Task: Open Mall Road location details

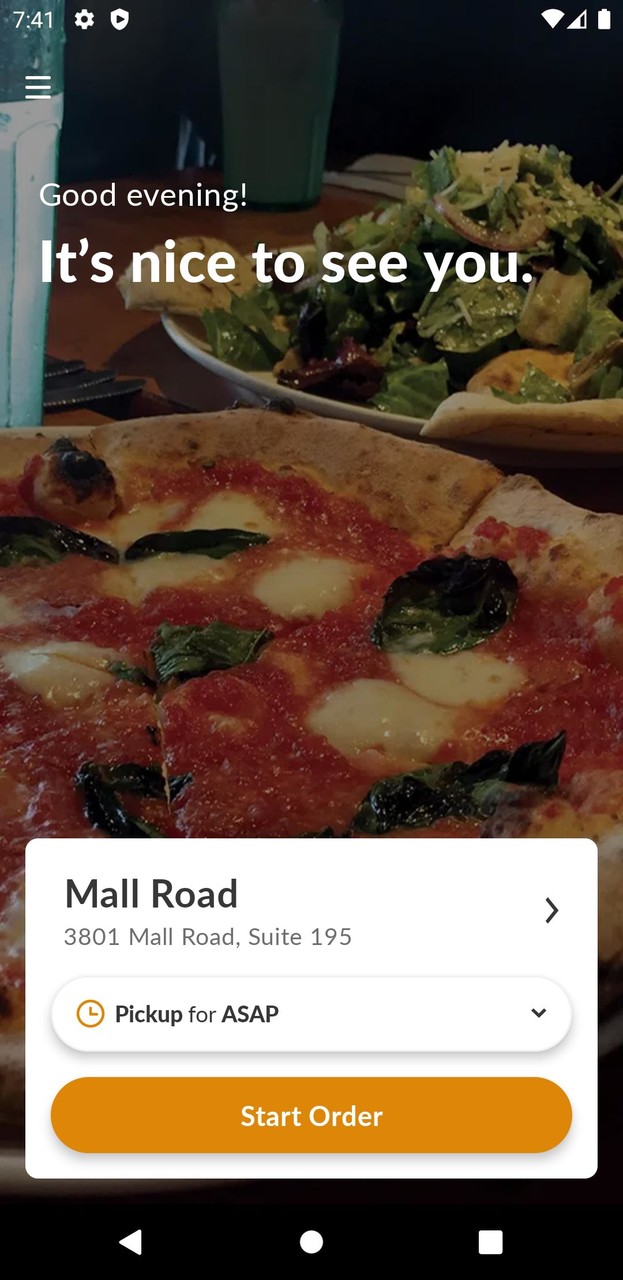Action: (x=551, y=910)
